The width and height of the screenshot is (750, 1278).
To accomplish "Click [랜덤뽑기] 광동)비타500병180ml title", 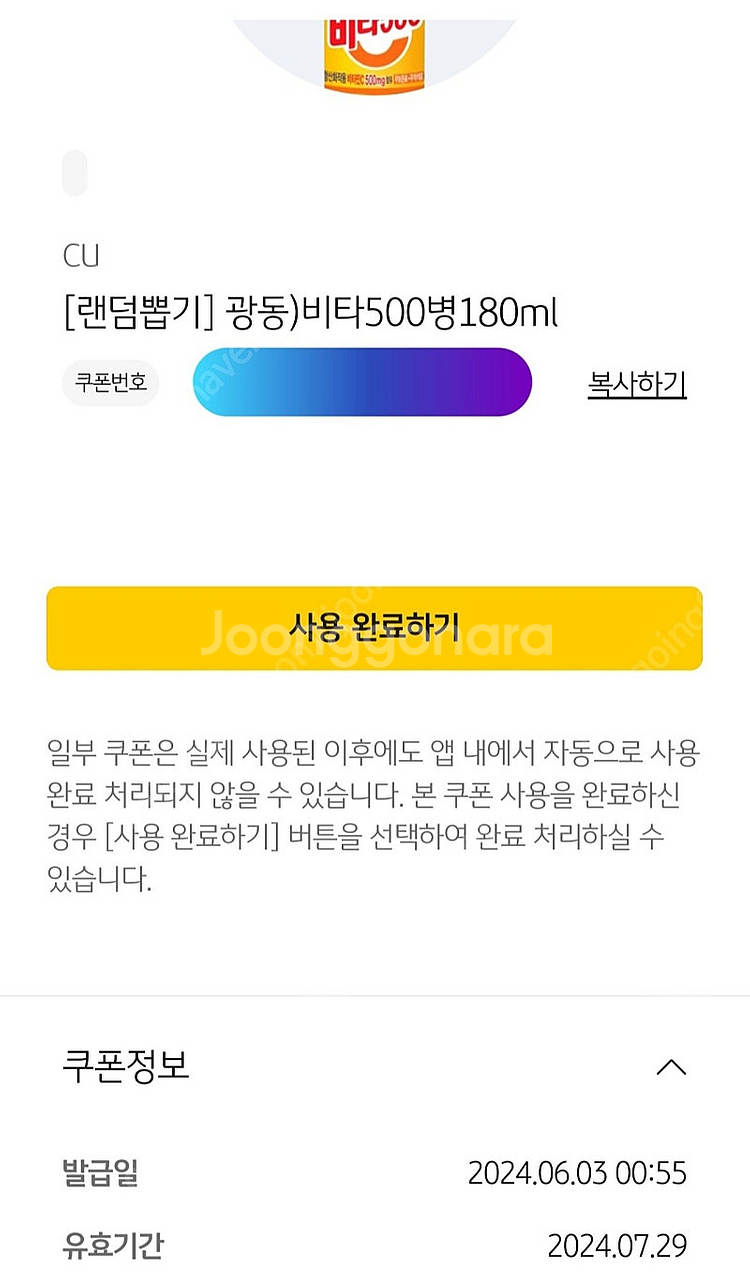I will (x=311, y=311).
